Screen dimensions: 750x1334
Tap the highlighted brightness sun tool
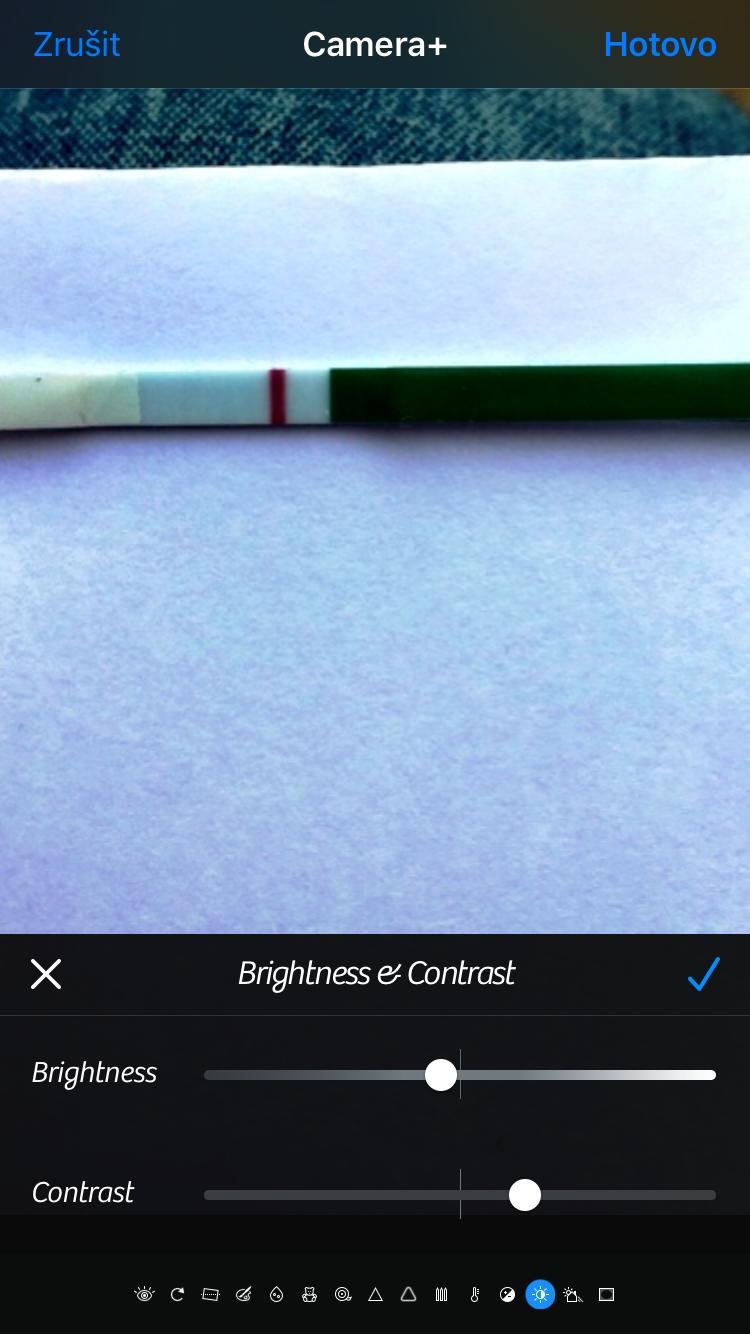[540, 1294]
